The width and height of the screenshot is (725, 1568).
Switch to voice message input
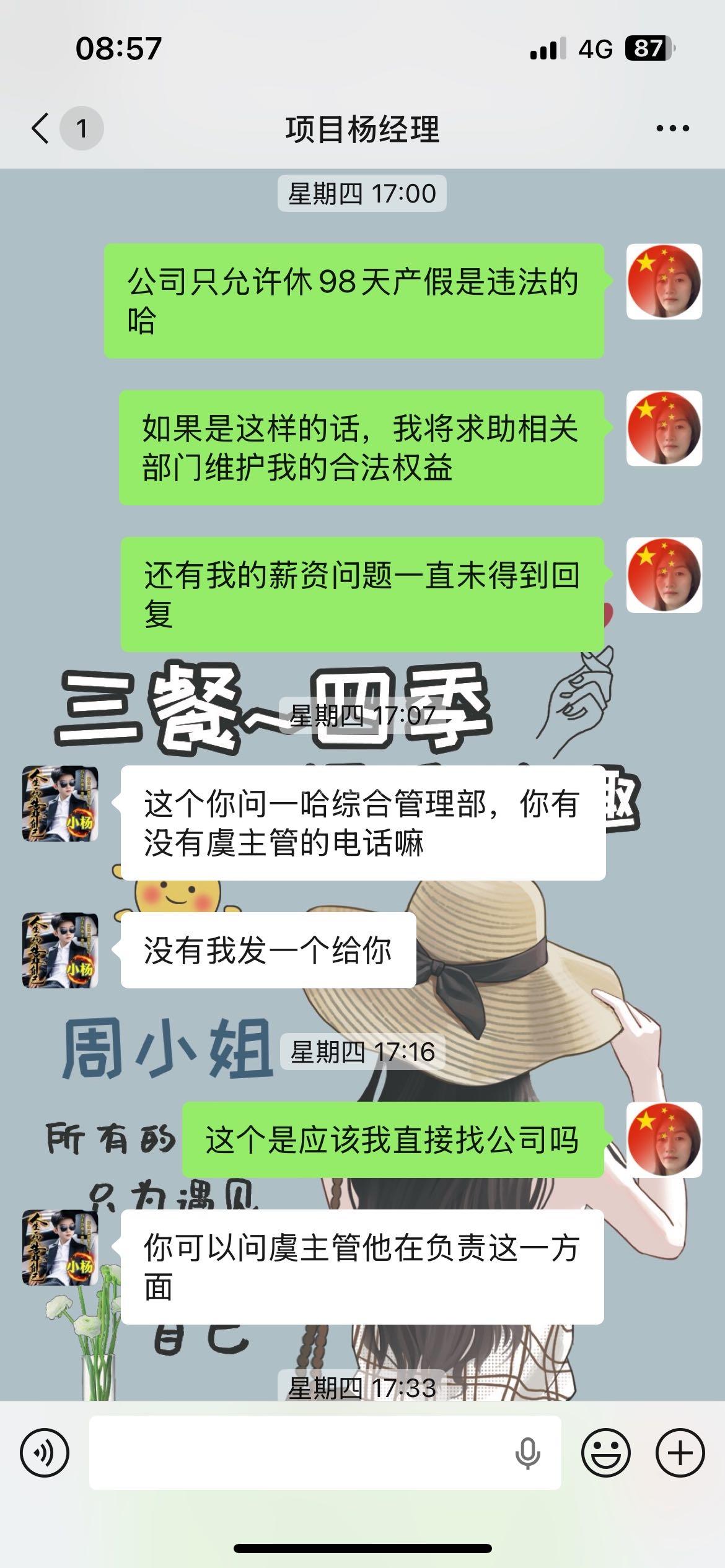click(44, 1452)
